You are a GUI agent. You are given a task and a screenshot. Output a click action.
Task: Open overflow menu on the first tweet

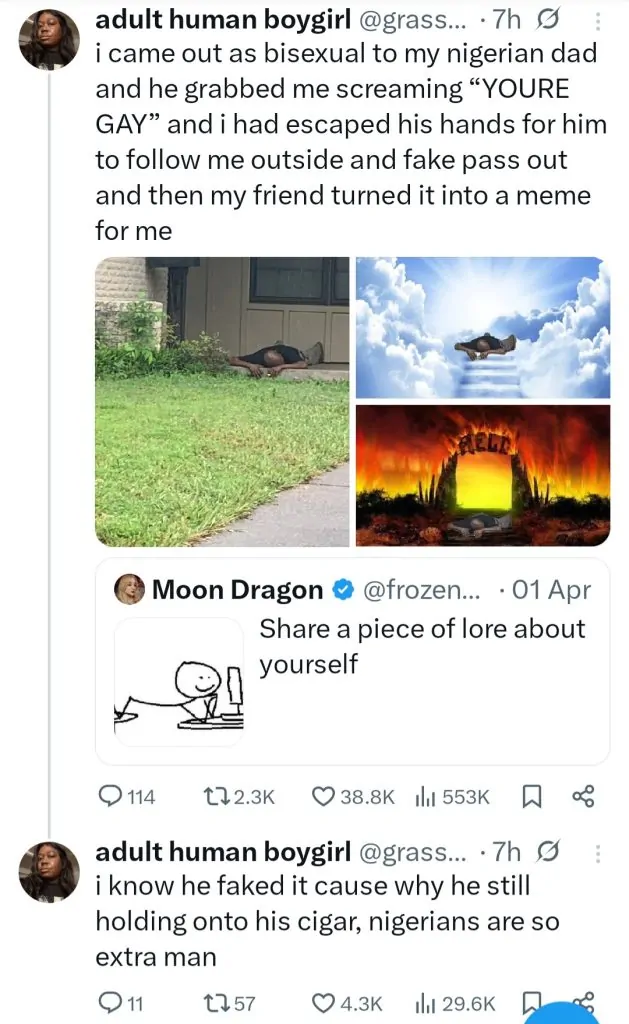[598, 20]
